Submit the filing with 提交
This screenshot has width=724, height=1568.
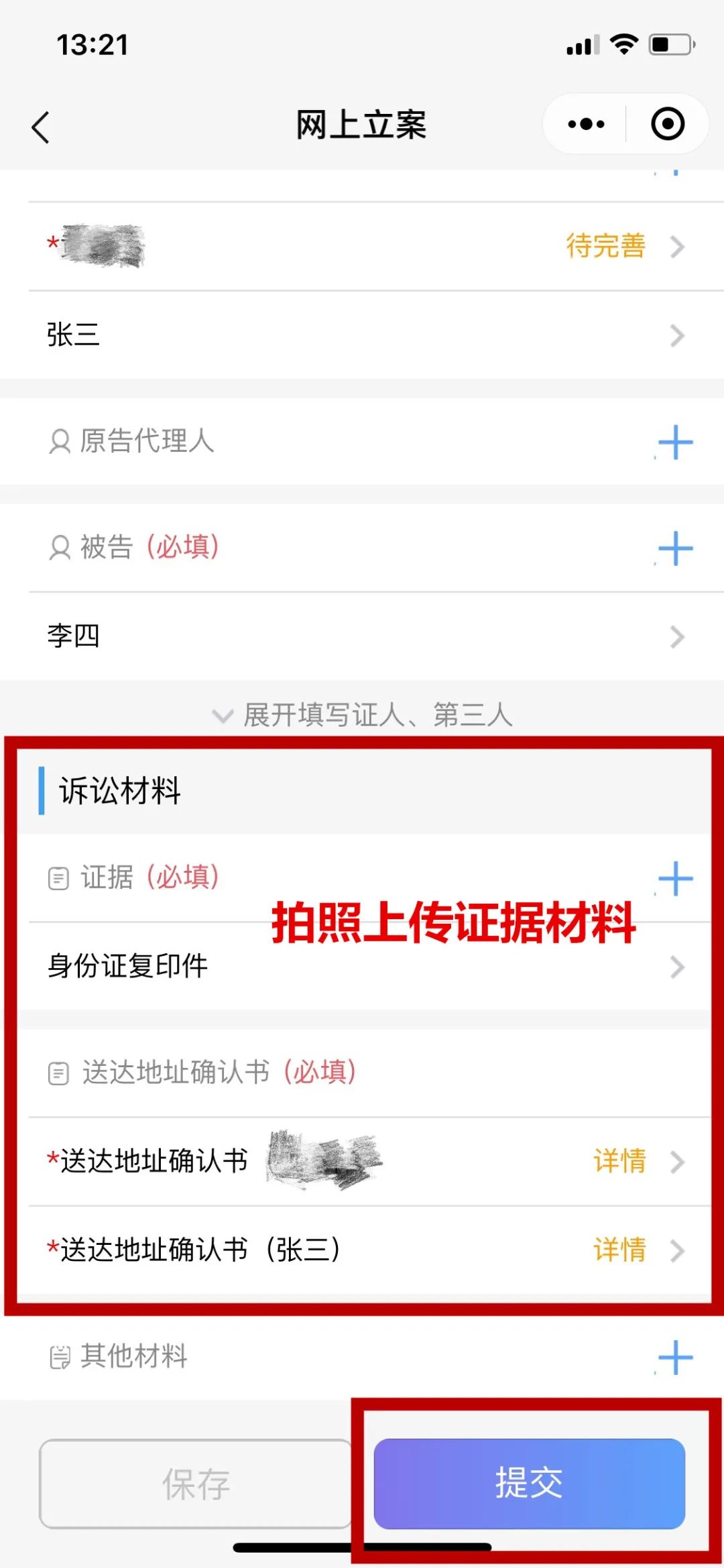pyautogui.click(x=529, y=1484)
